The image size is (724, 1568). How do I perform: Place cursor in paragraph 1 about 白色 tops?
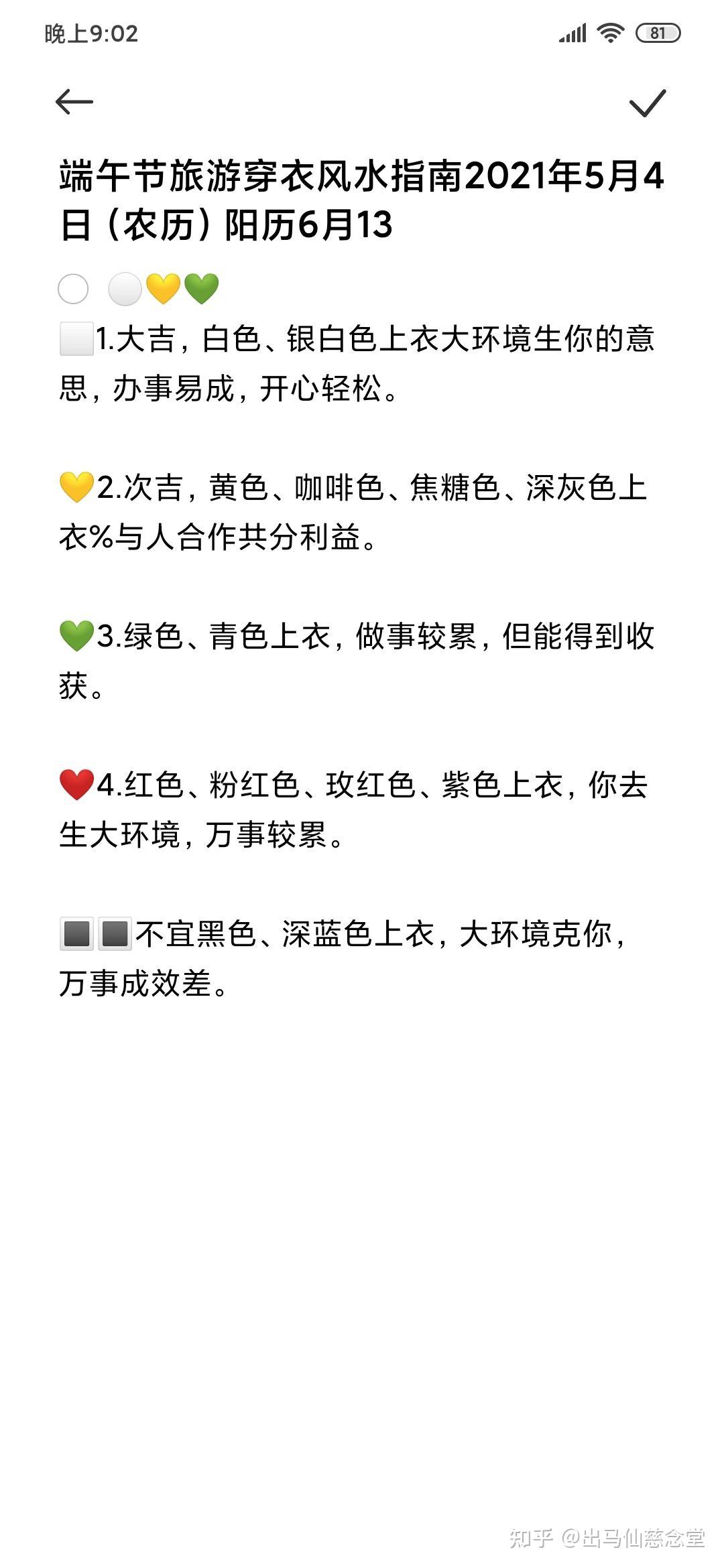pos(335,343)
